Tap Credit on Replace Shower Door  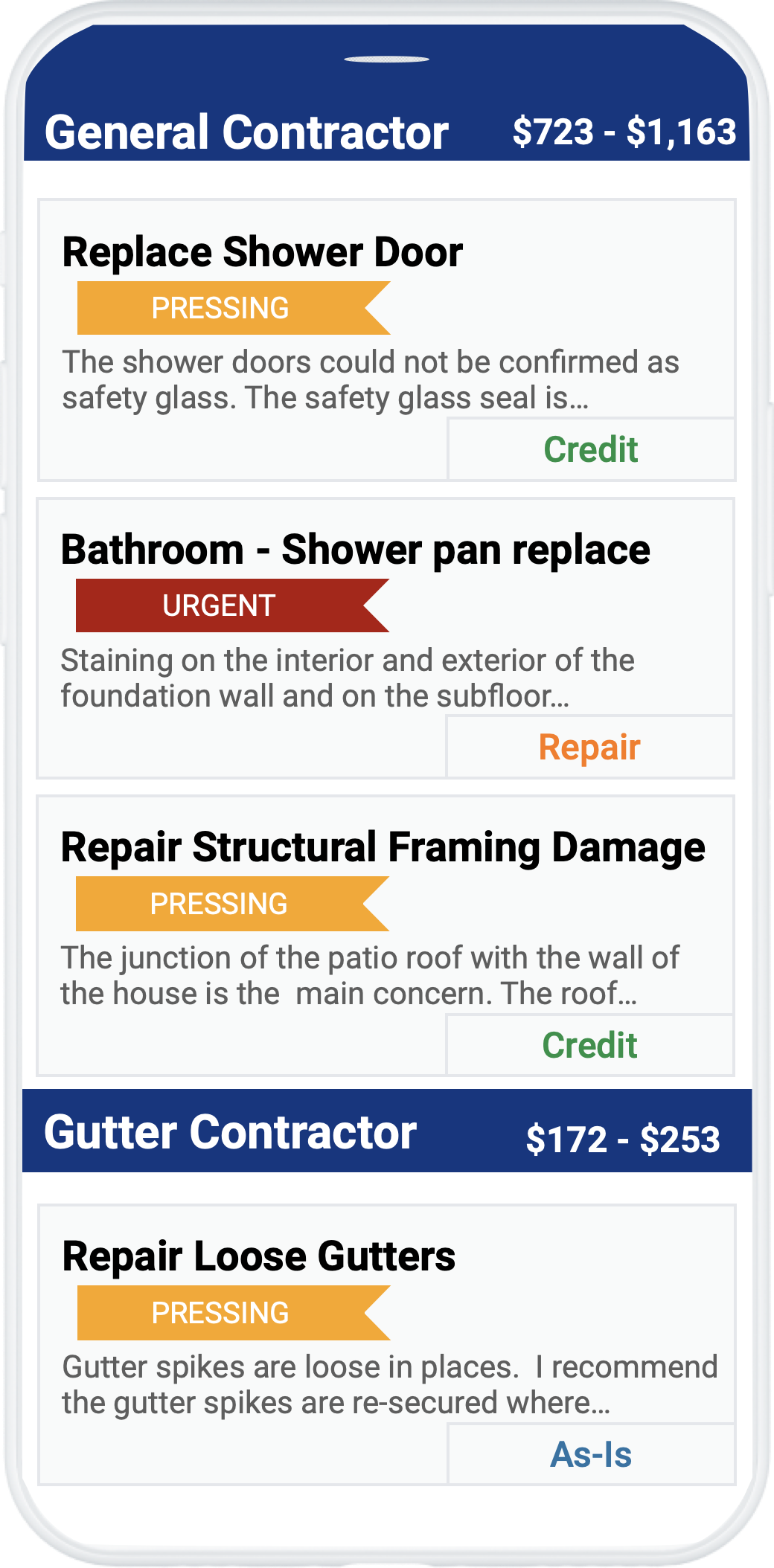(x=591, y=450)
